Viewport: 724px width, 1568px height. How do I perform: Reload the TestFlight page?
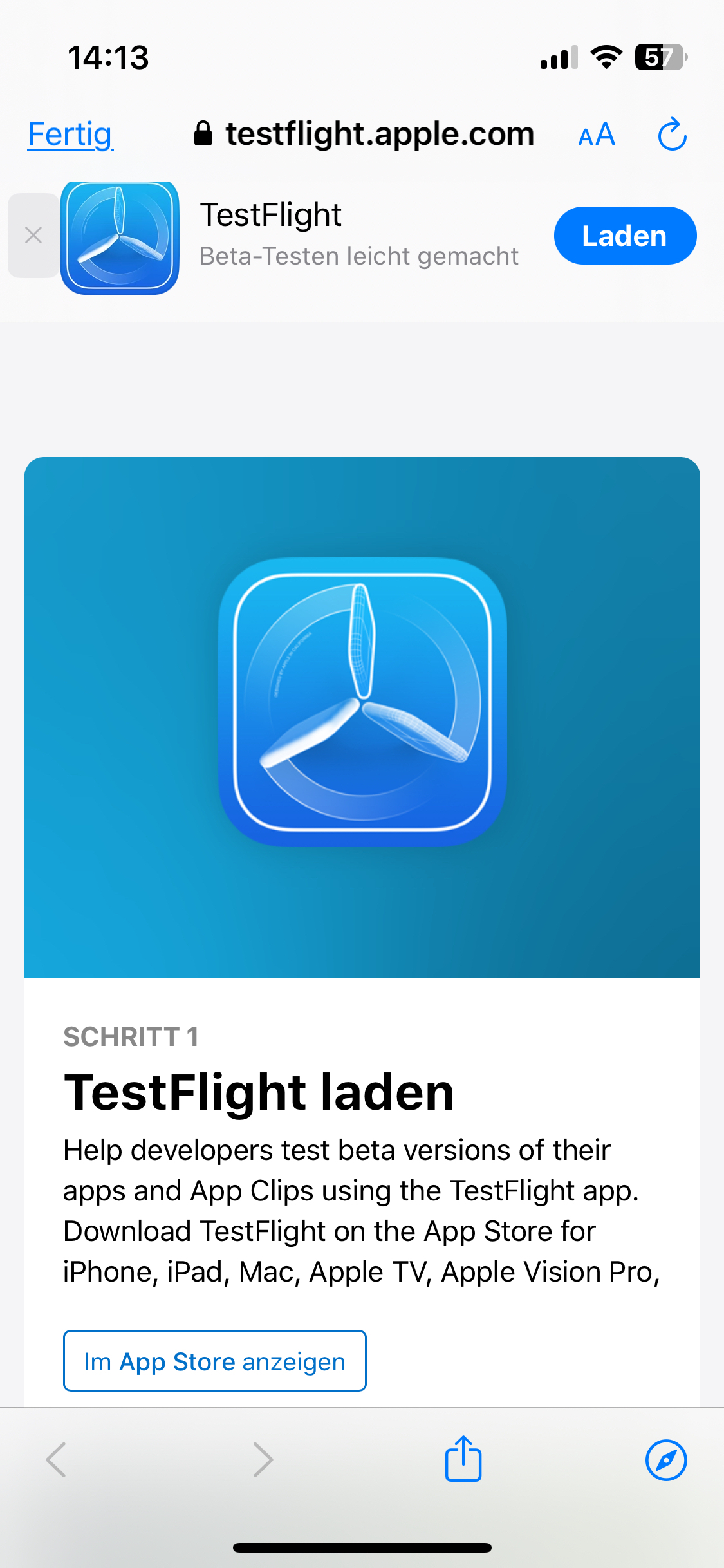(x=672, y=135)
